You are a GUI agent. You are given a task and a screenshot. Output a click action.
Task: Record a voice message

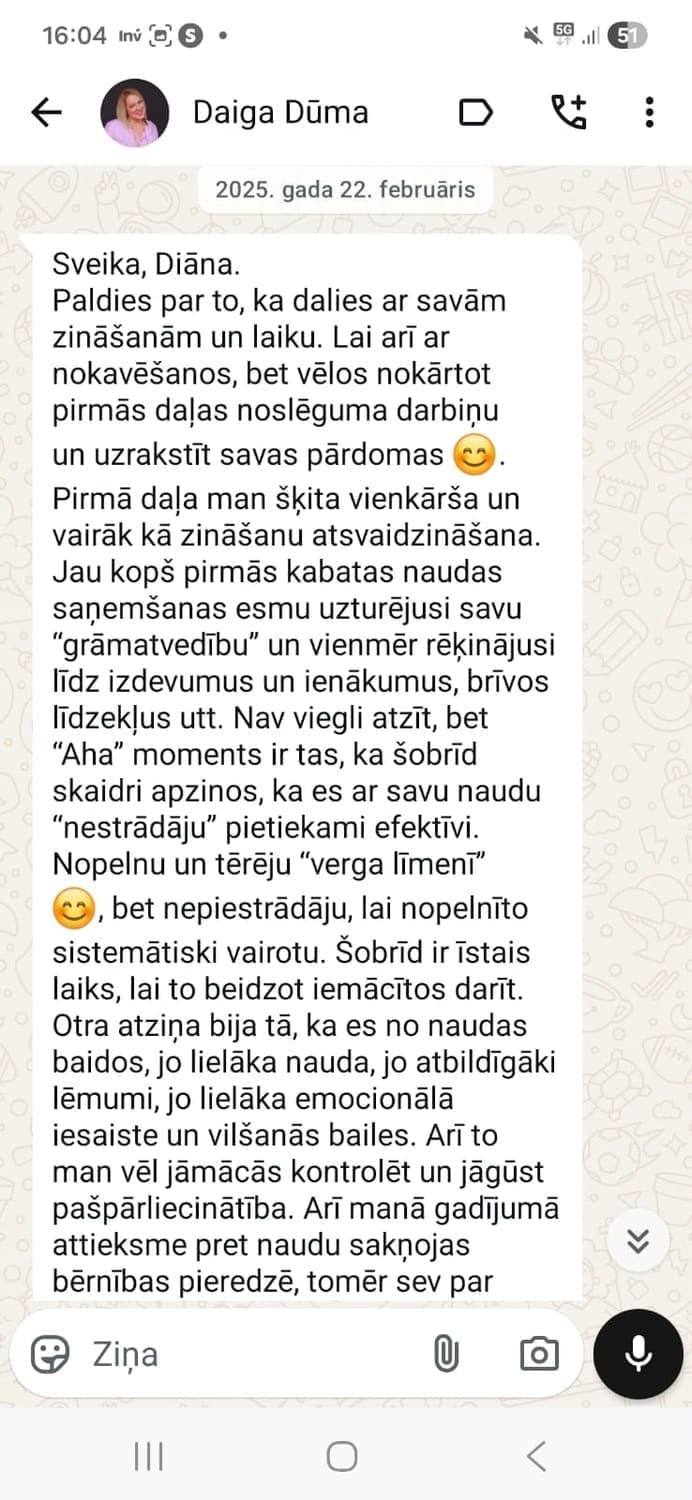tap(637, 1354)
